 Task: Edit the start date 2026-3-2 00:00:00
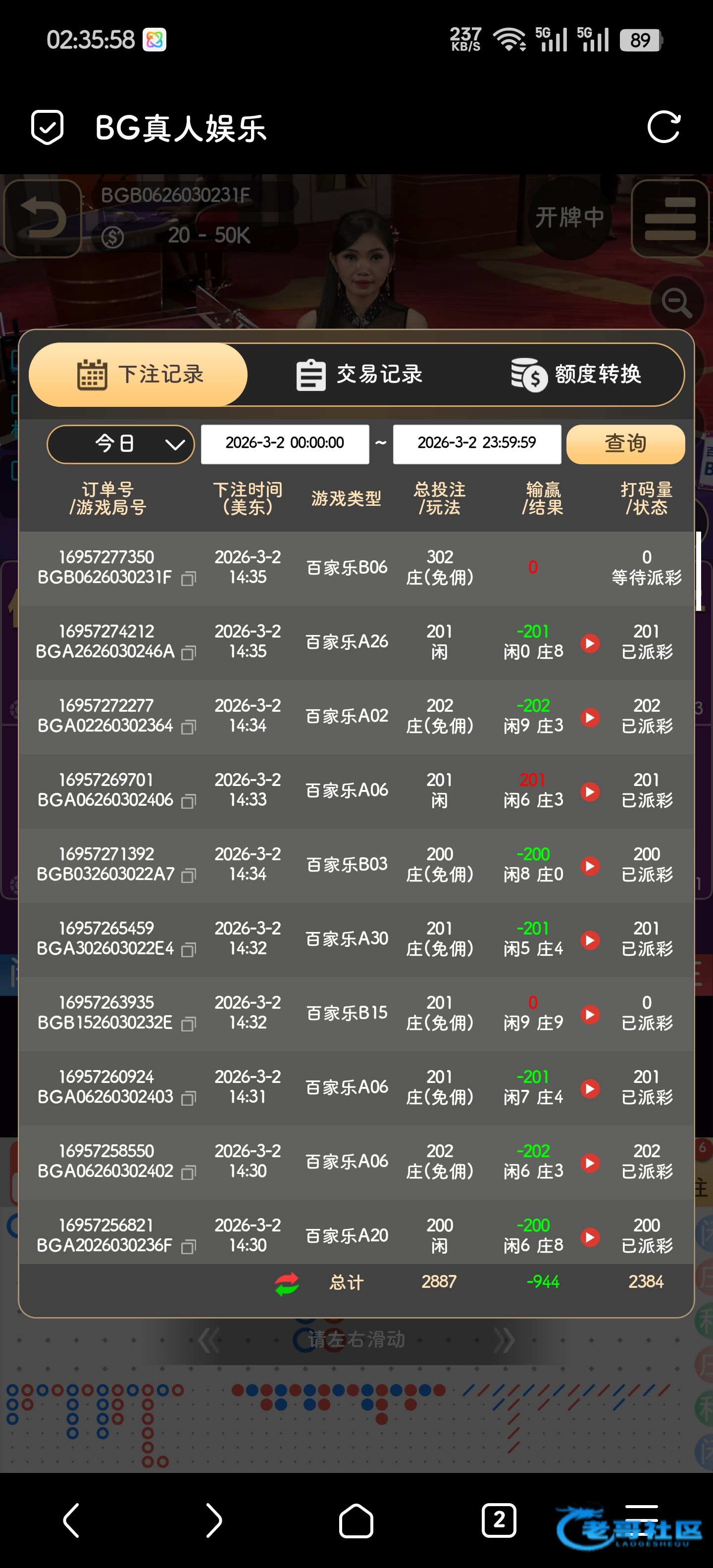point(285,444)
